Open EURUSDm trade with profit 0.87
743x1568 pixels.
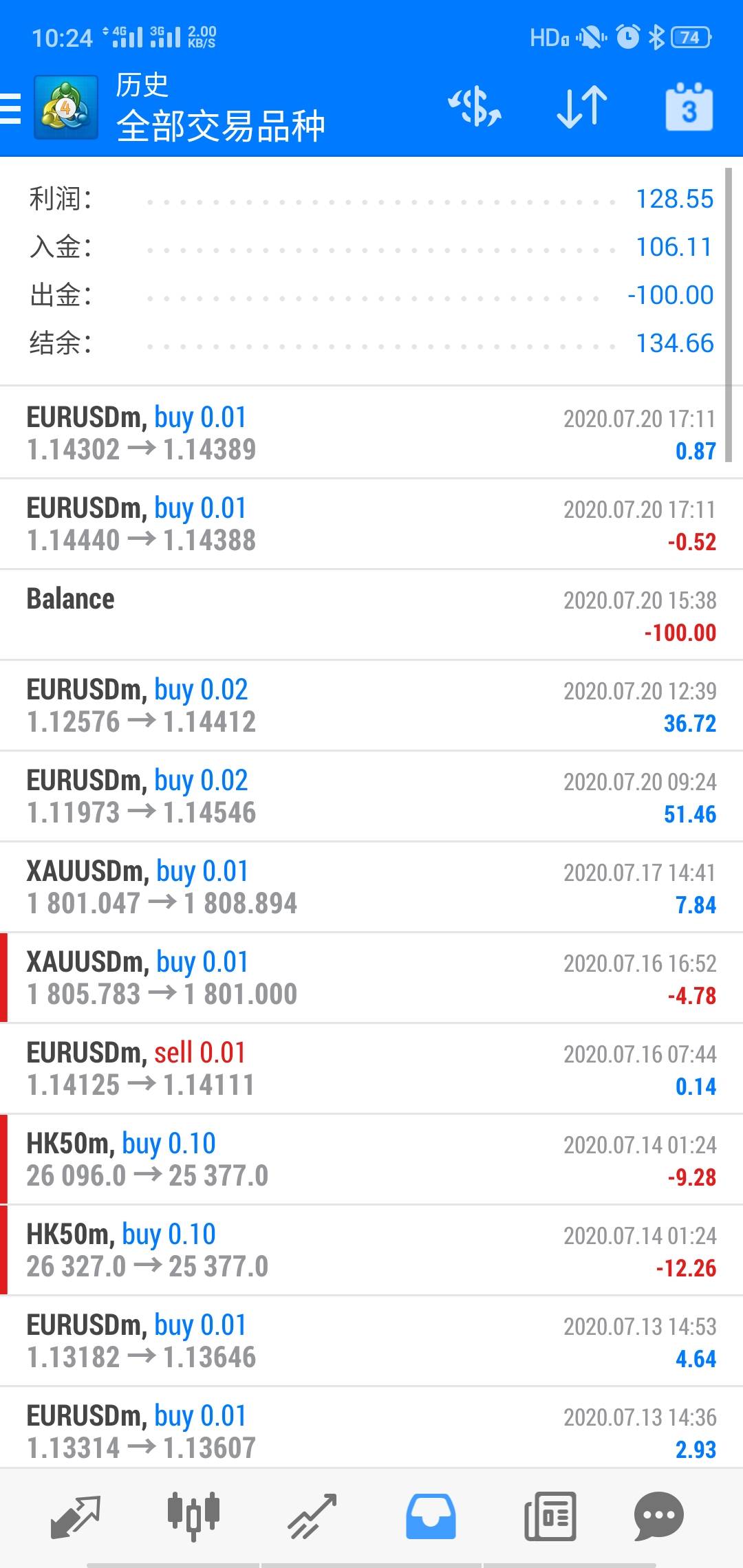click(371, 433)
